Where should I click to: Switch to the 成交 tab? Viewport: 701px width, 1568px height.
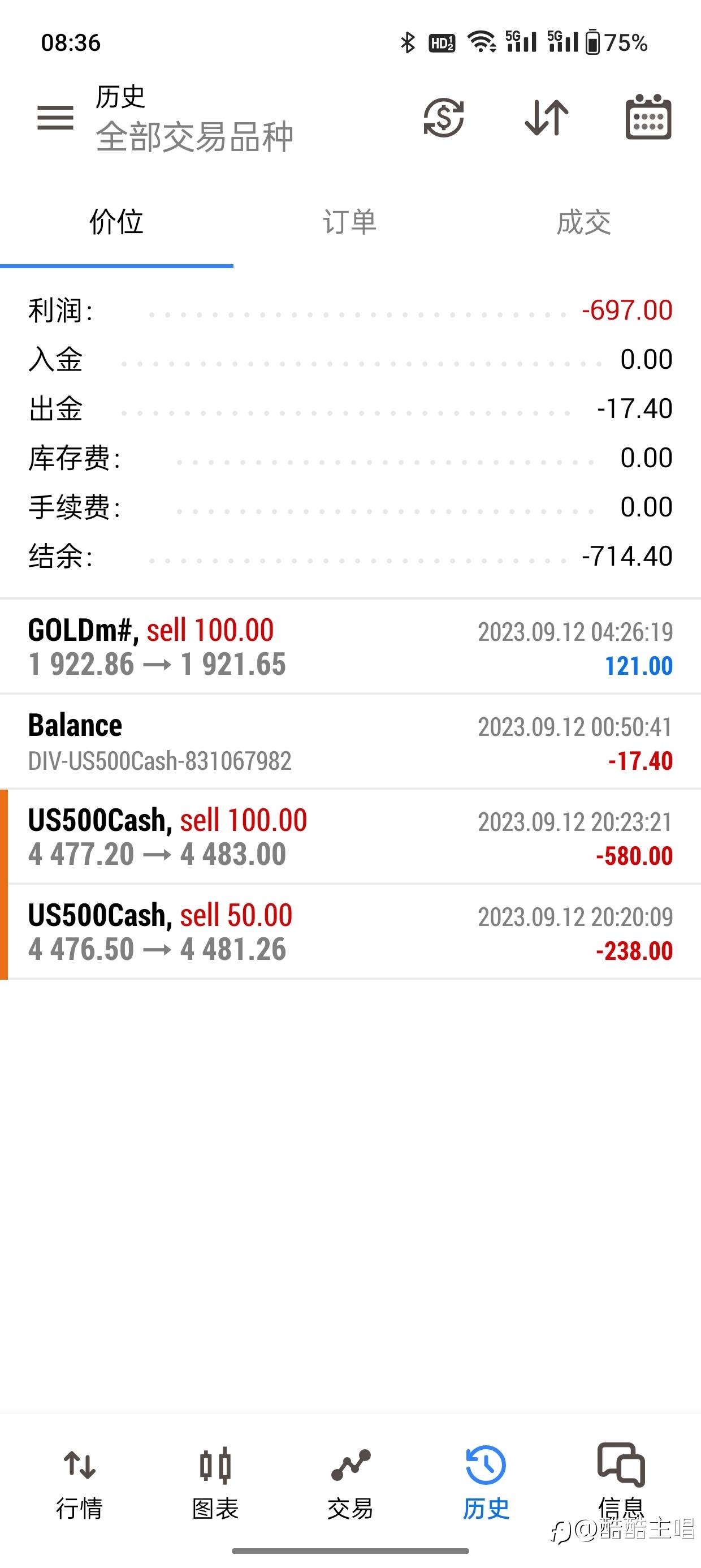click(583, 223)
